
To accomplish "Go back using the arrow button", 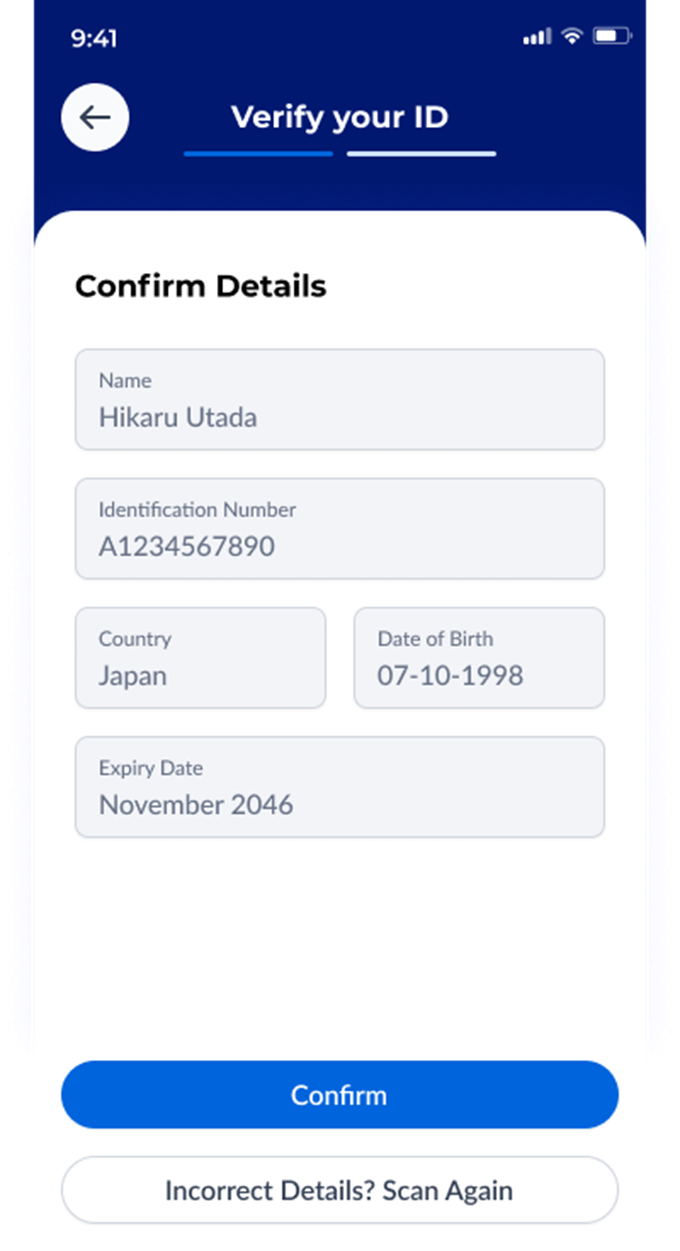I will [95, 118].
